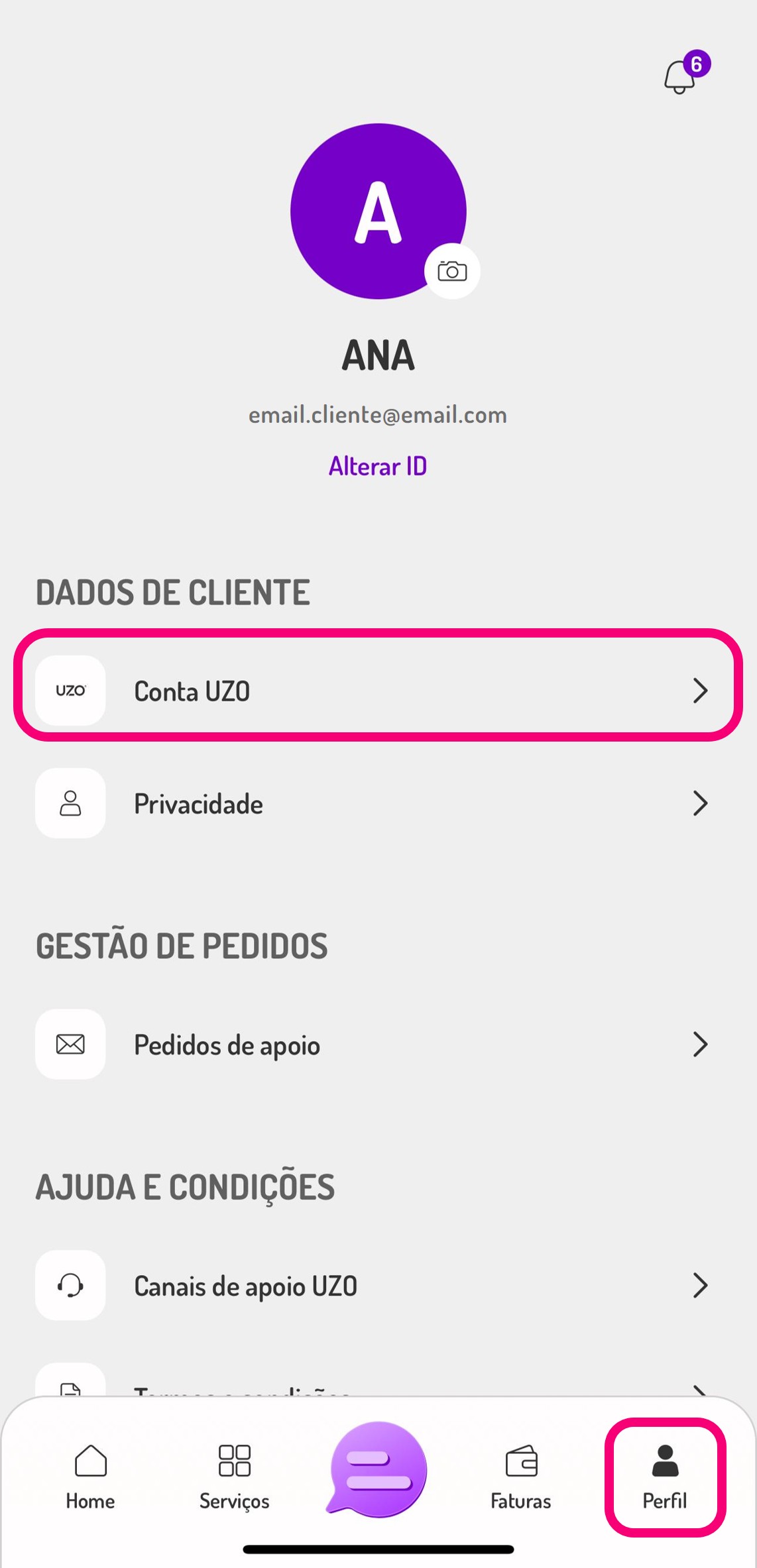Image resolution: width=757 pixels, height=1568 pixels.
Task: Tap the Alterar ID link
Action: coord(378,466)
